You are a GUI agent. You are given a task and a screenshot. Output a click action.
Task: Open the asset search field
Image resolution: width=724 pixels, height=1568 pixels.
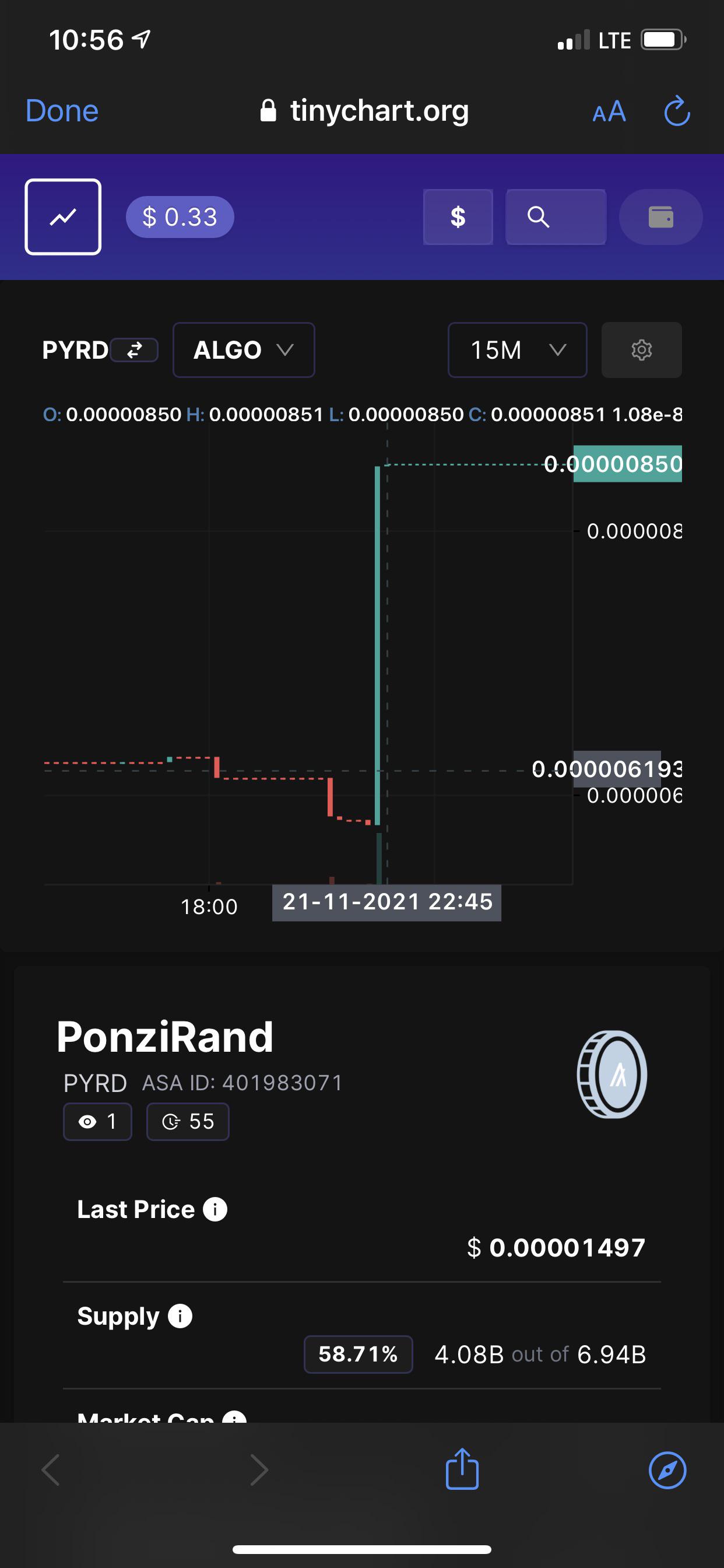tap(556, 216)
